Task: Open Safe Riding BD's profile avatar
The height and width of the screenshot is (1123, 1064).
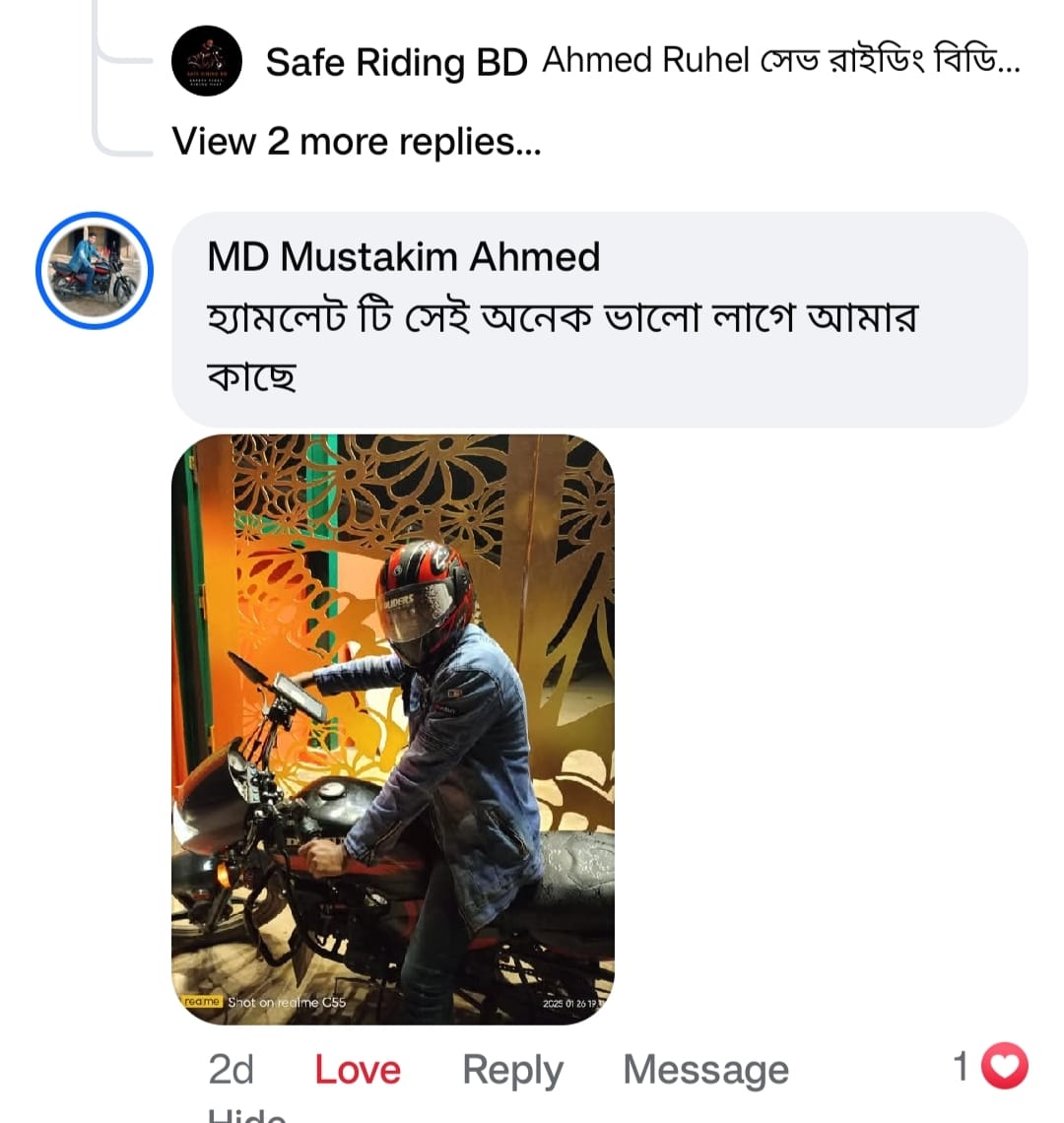Action: click(x=207, y=61)
